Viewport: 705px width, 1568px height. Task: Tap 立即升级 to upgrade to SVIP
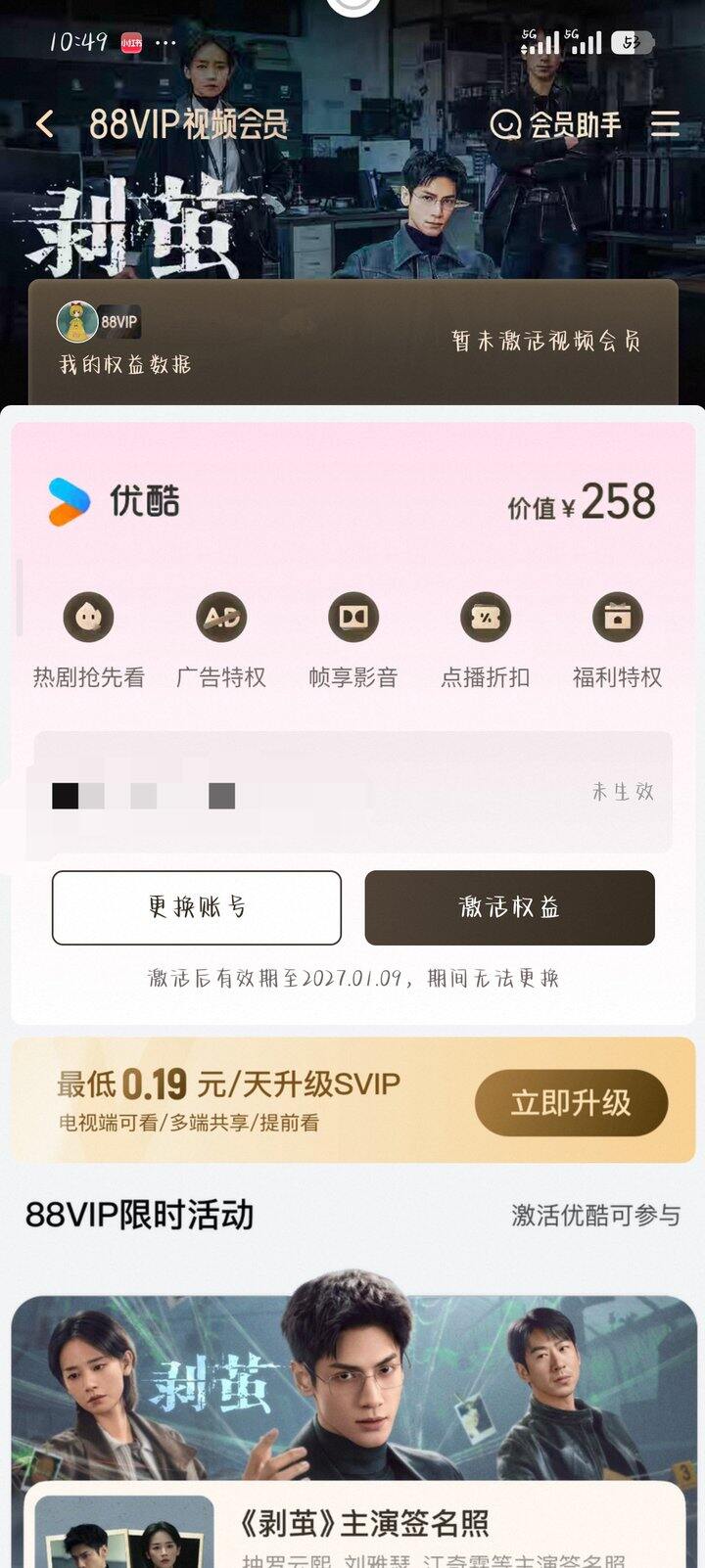[571, 1103]
